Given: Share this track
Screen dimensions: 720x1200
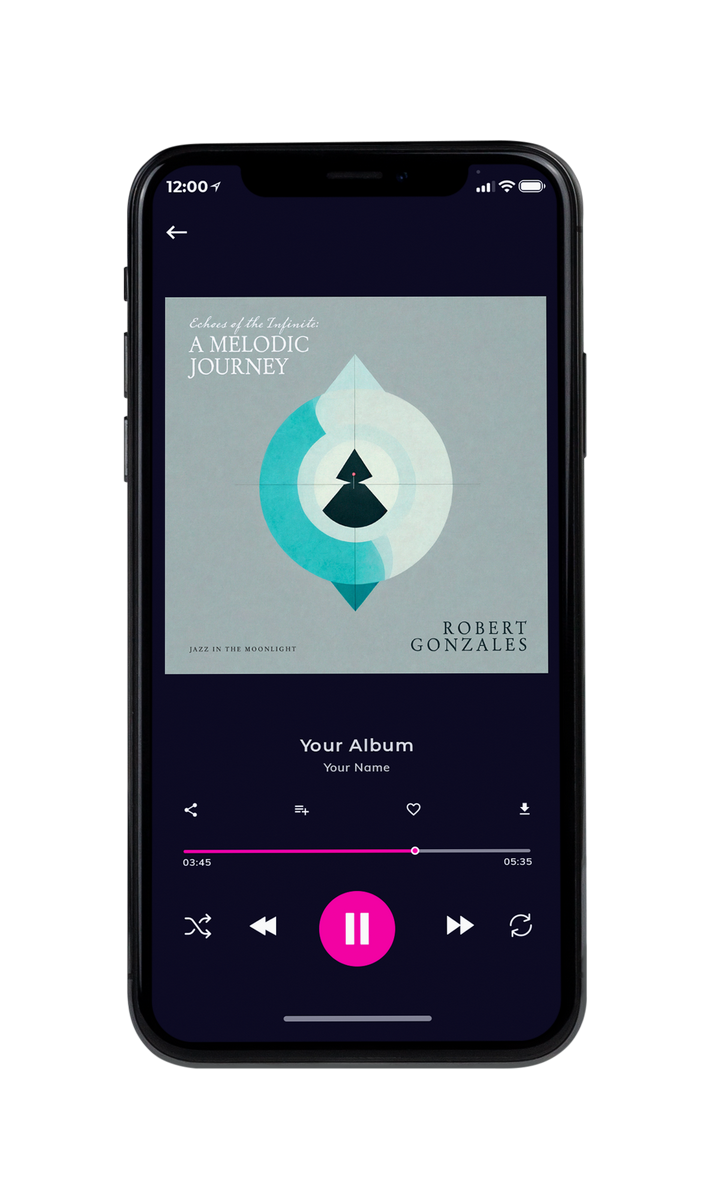Looking at the screenshot, I should click(x=191, y=810).
